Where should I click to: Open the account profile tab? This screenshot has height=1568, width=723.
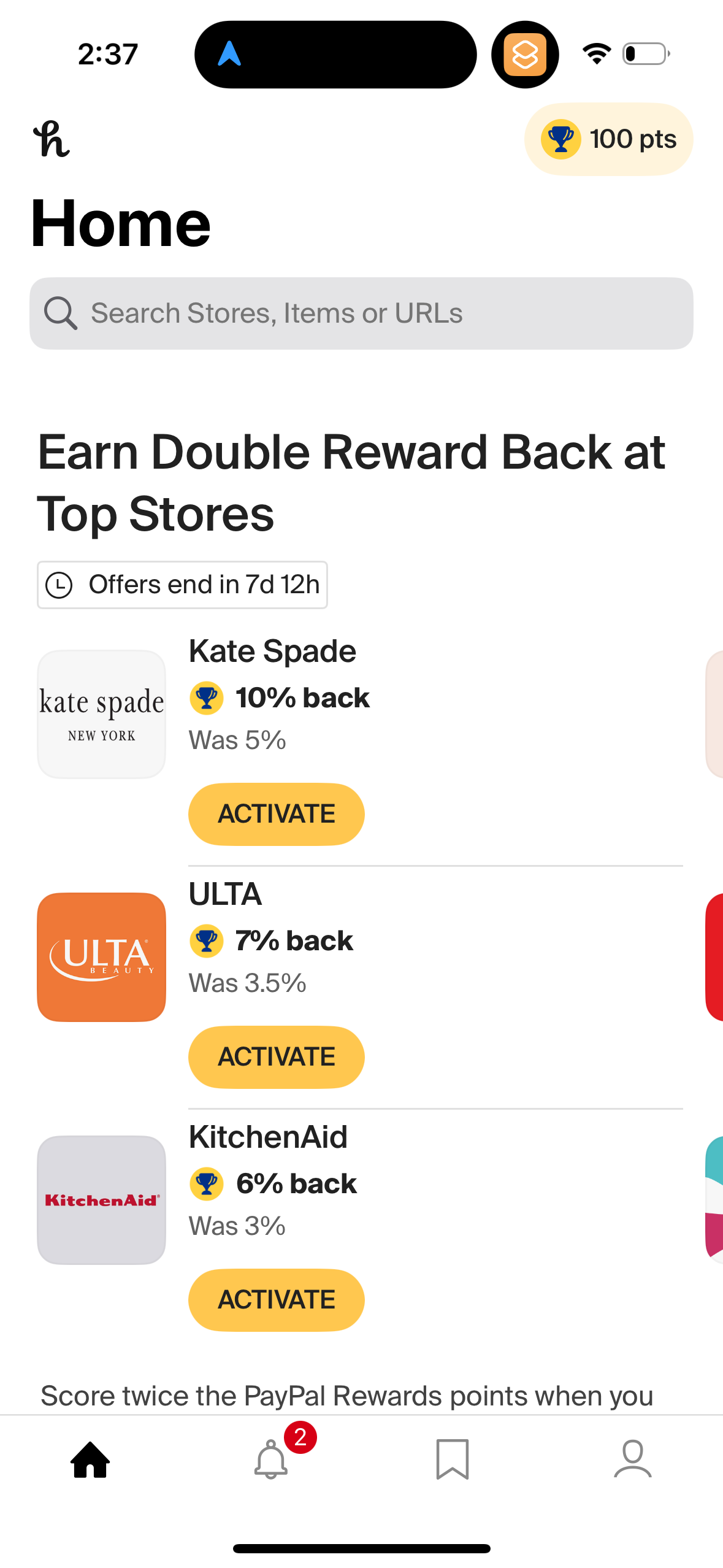(x=632, y=1459)
